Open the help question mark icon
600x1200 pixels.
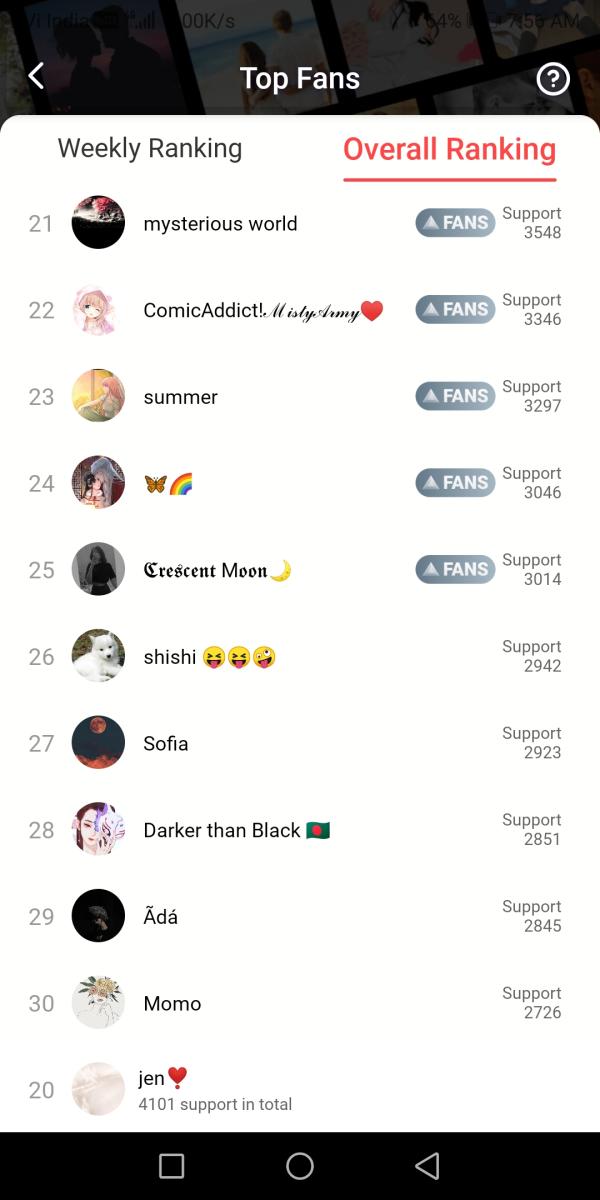553,79
